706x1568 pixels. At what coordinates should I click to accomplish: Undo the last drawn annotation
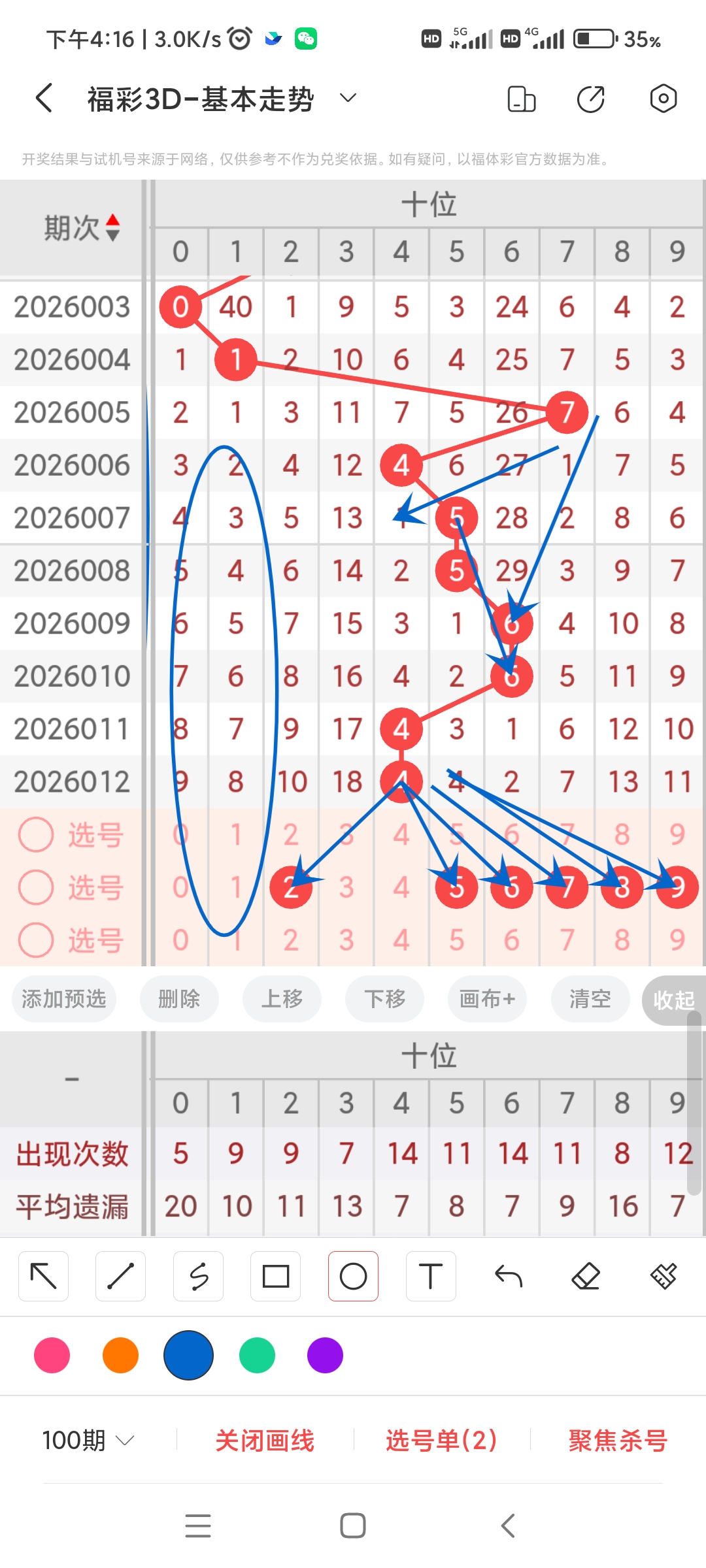[509, 1275]
